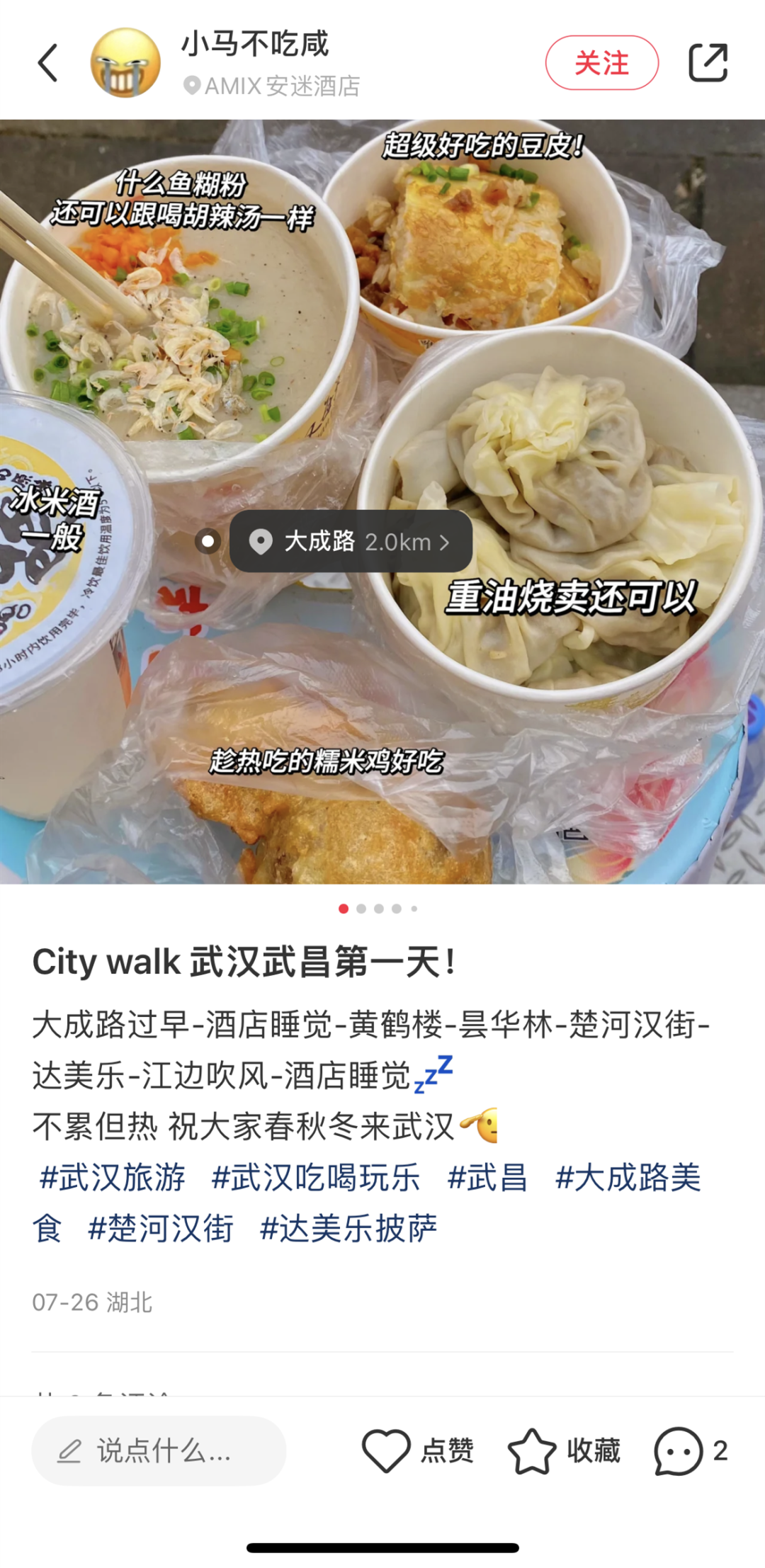Open the comments bubble
765x1568 pixels.
pos(678,1451)
